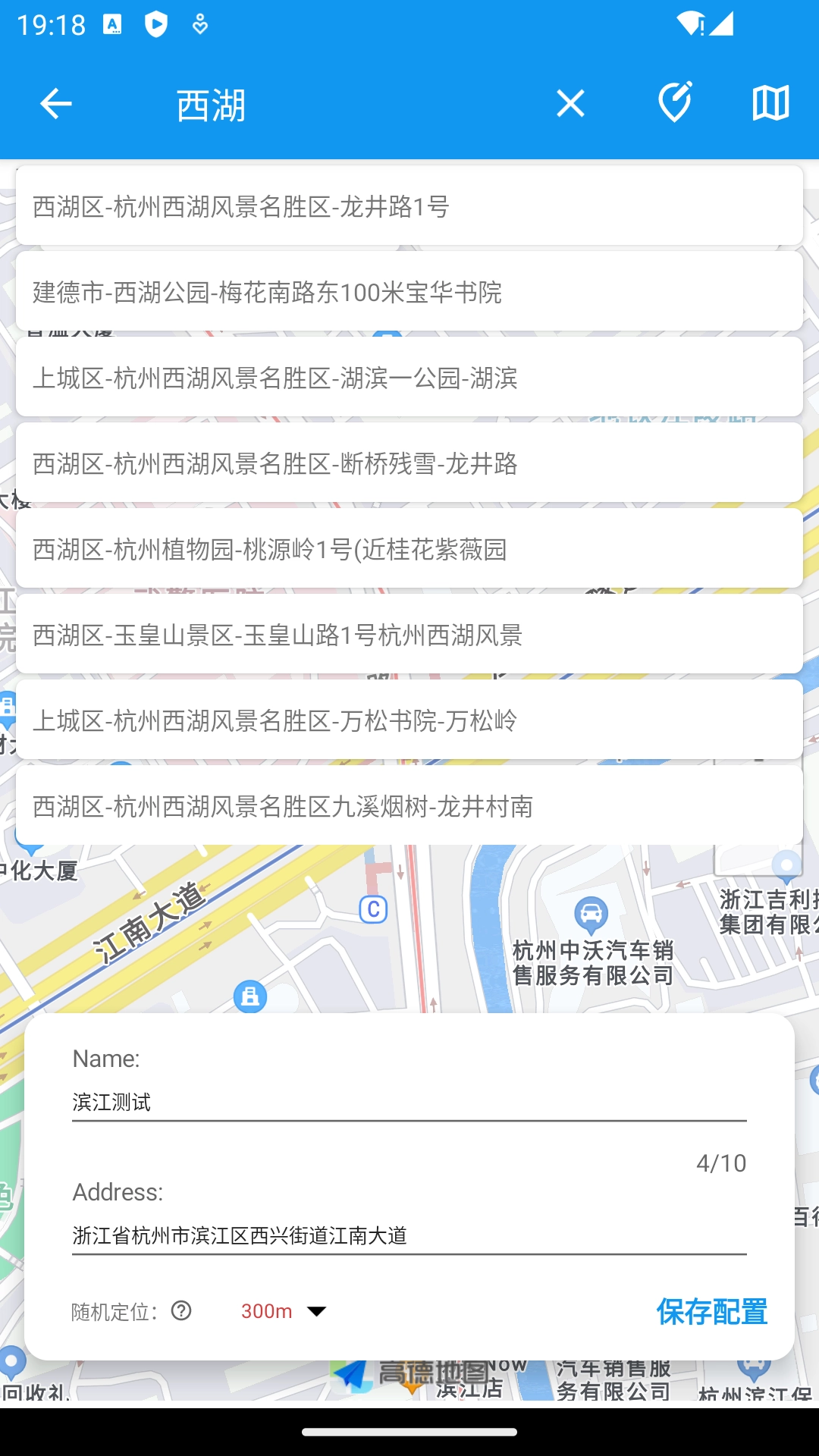819x1456 pixels.
Task: Choose the 九溪烟树 suggestion at list bottom
Action: tap(409, 807)
